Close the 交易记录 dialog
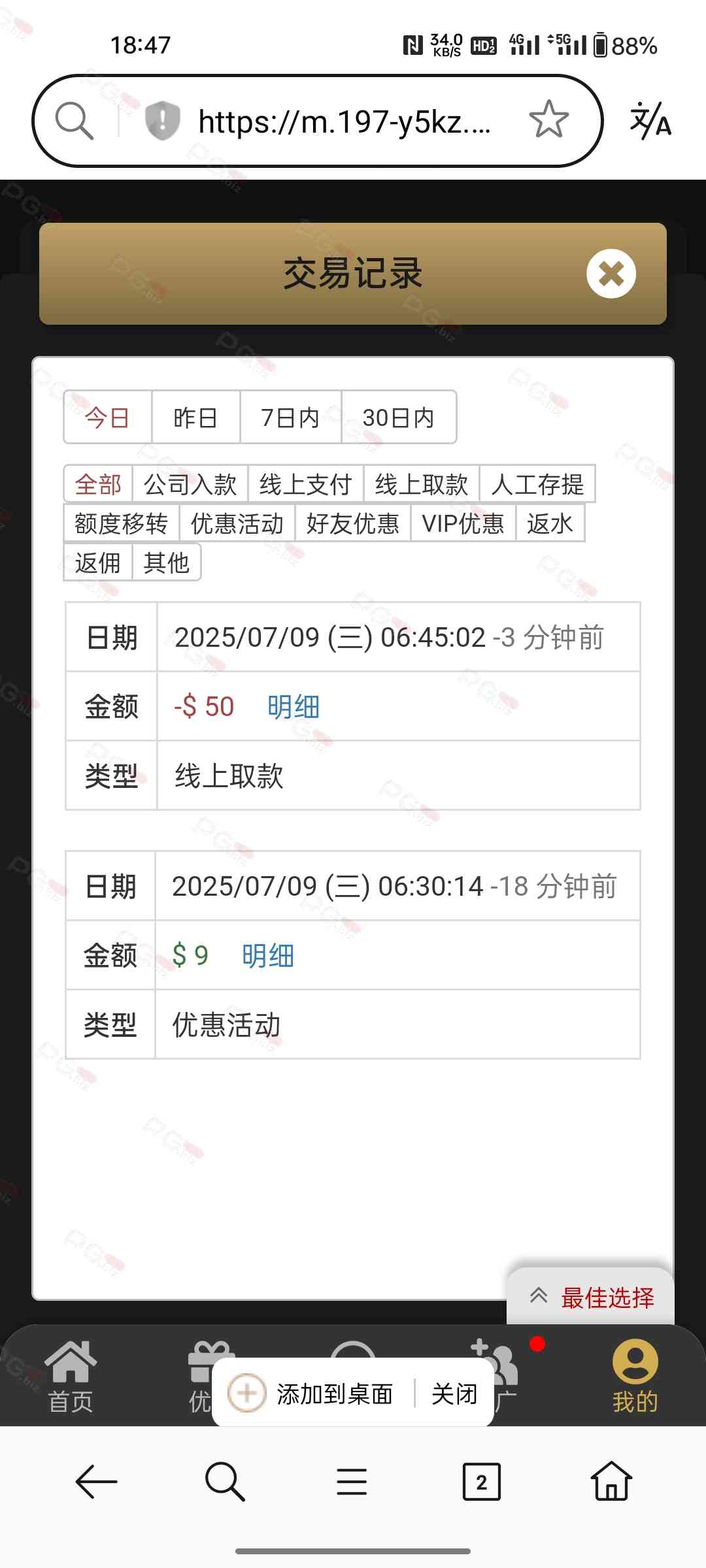Screen dimensions: 706x1568 click(x=611, y=274)
